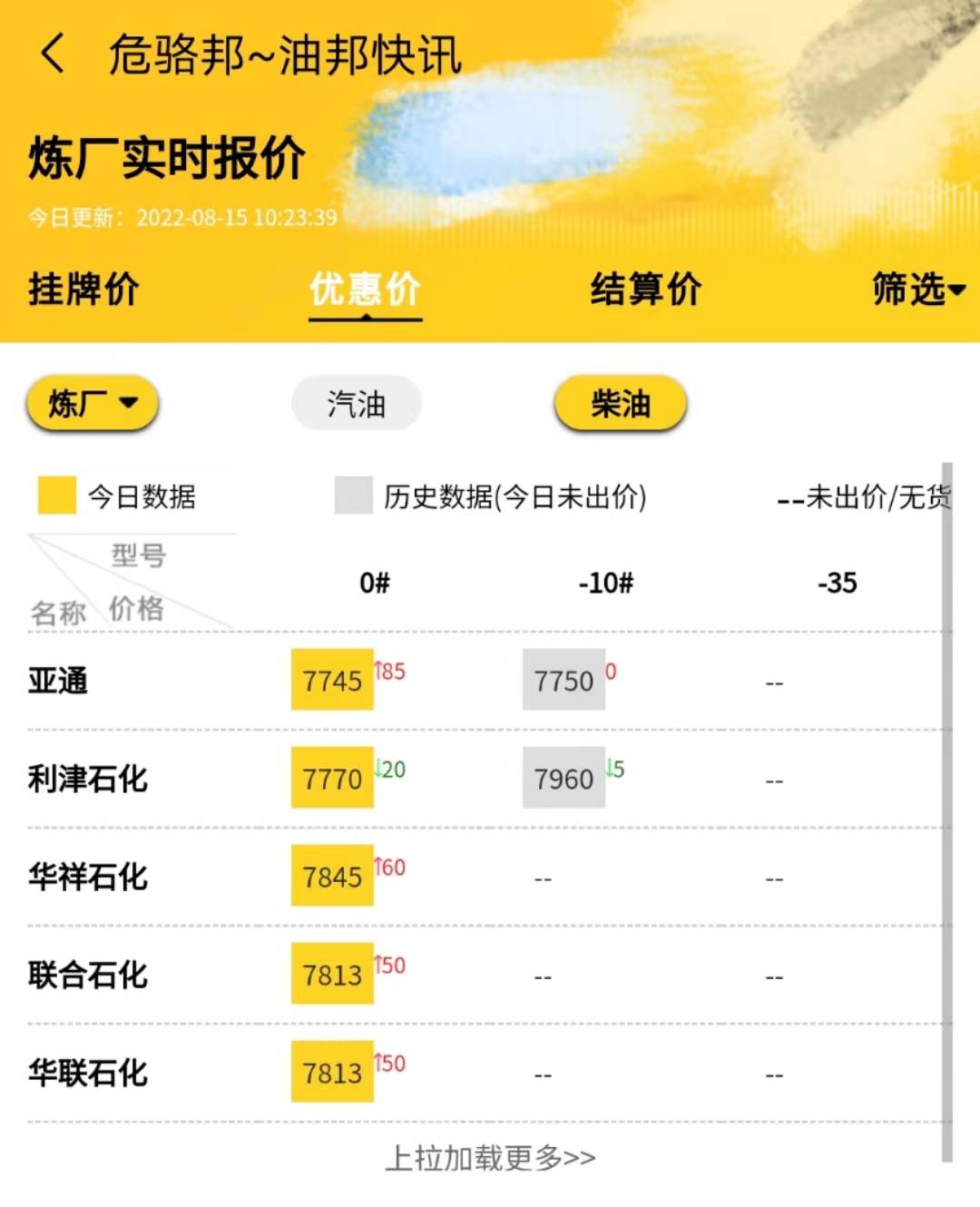The height and width of the screenshot is (1207, 980).
Task: Tap 利津石化's -10# price 7960
Action: pos(564,779)
